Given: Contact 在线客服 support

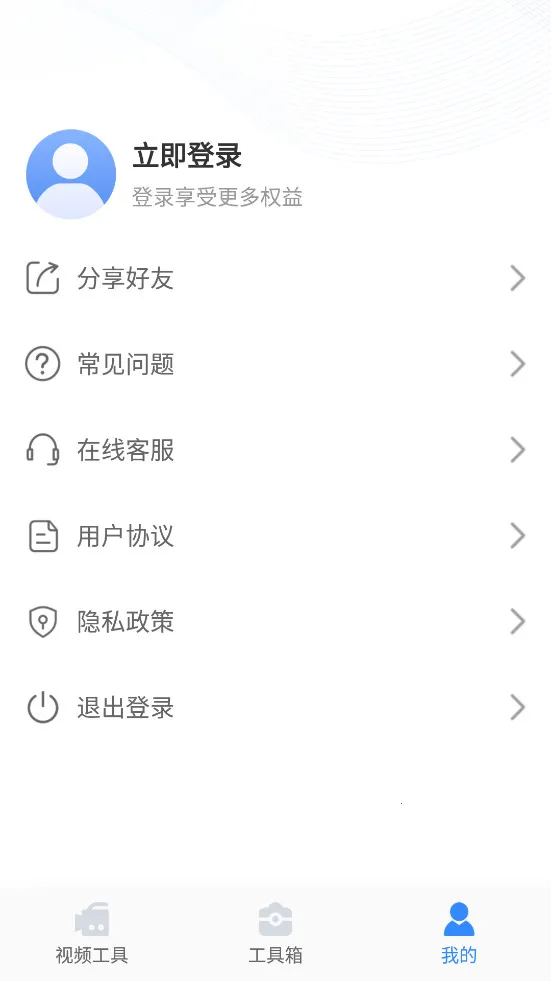Looking at the screenshot, I should [275, 450].
